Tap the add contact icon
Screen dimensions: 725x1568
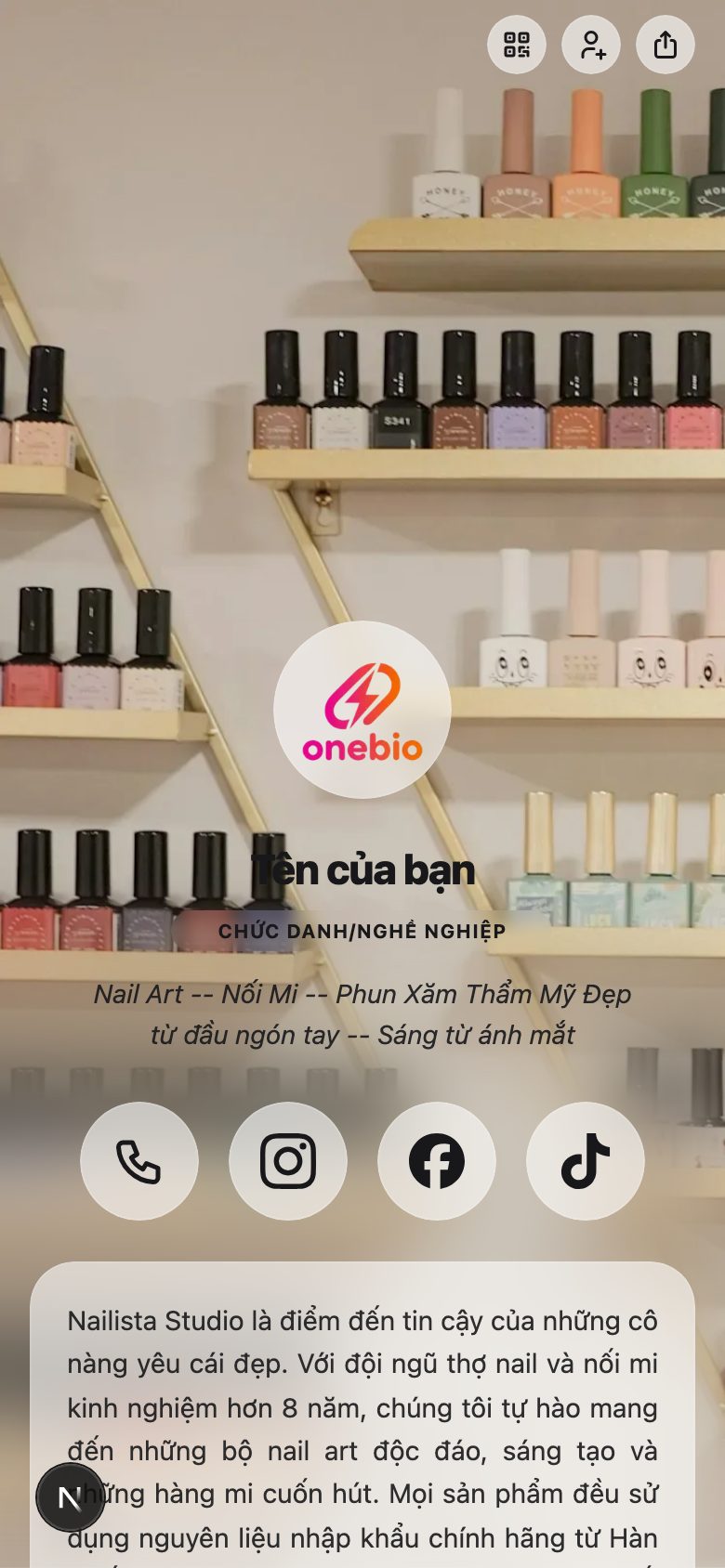tap(590, 44)
